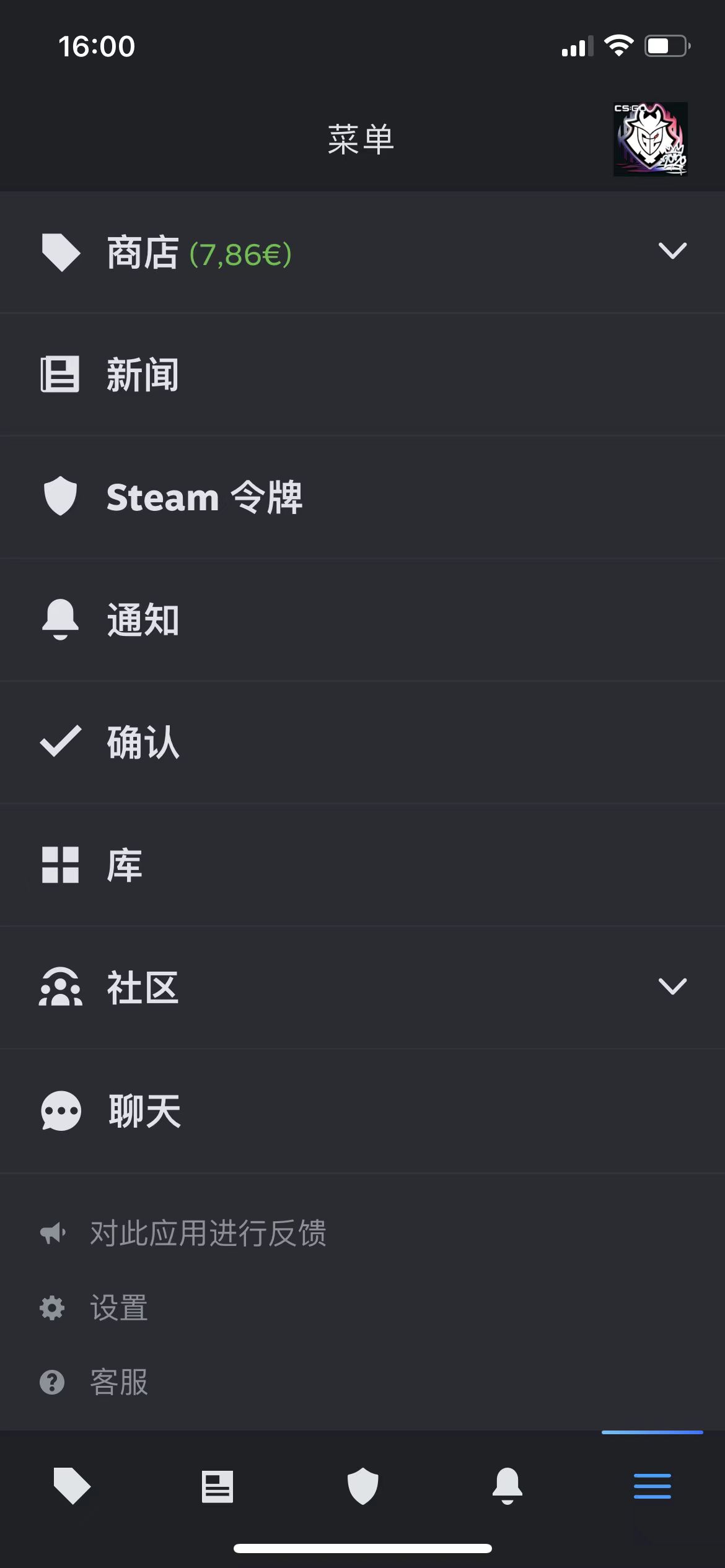The width and height of the screenshot is (725, 1568).
Task: Click the green (7,86€) wallet balance
Action: (x=240, y=252)
